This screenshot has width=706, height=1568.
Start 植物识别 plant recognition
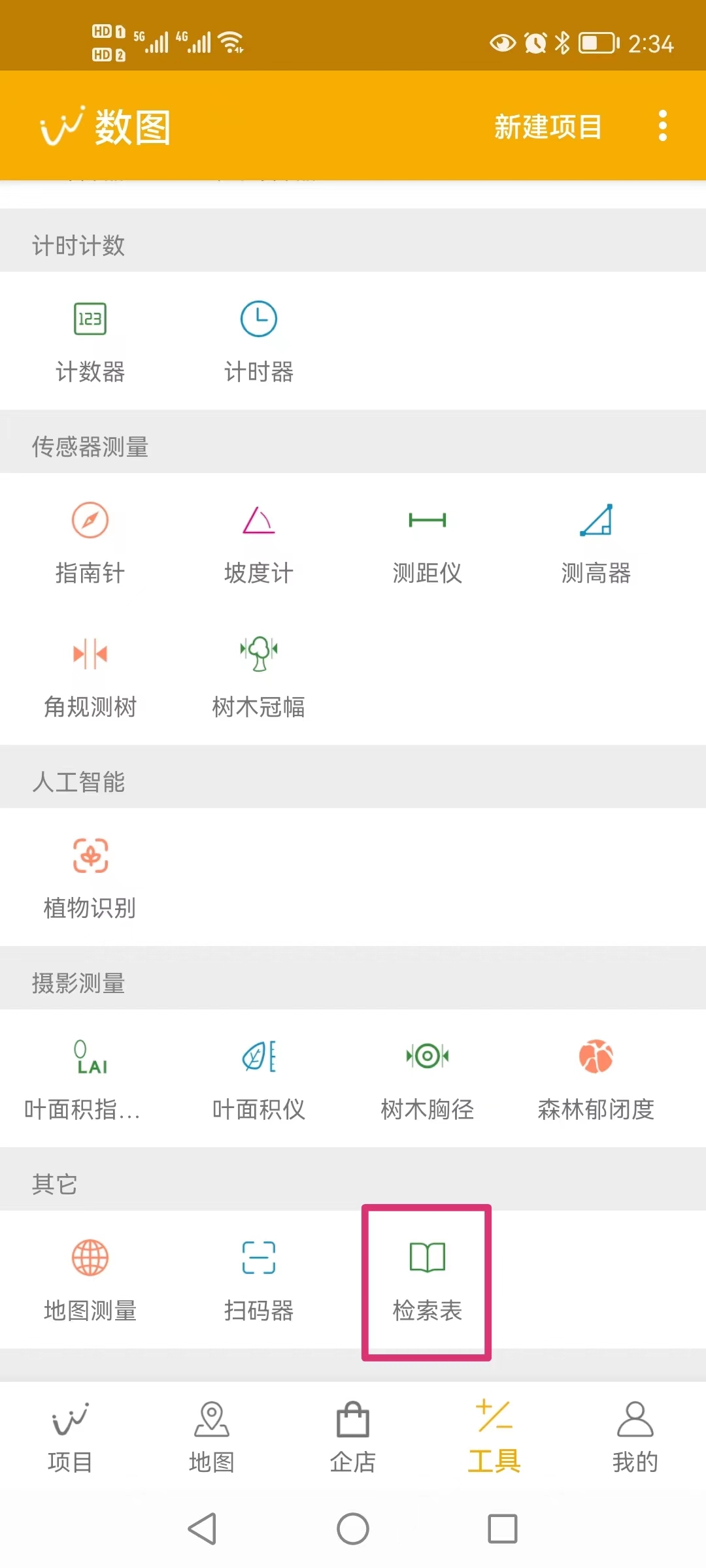91,875
